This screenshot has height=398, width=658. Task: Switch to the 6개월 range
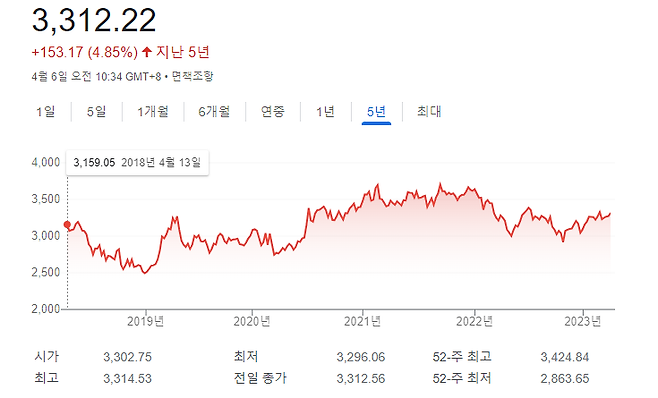click(214, 112)
